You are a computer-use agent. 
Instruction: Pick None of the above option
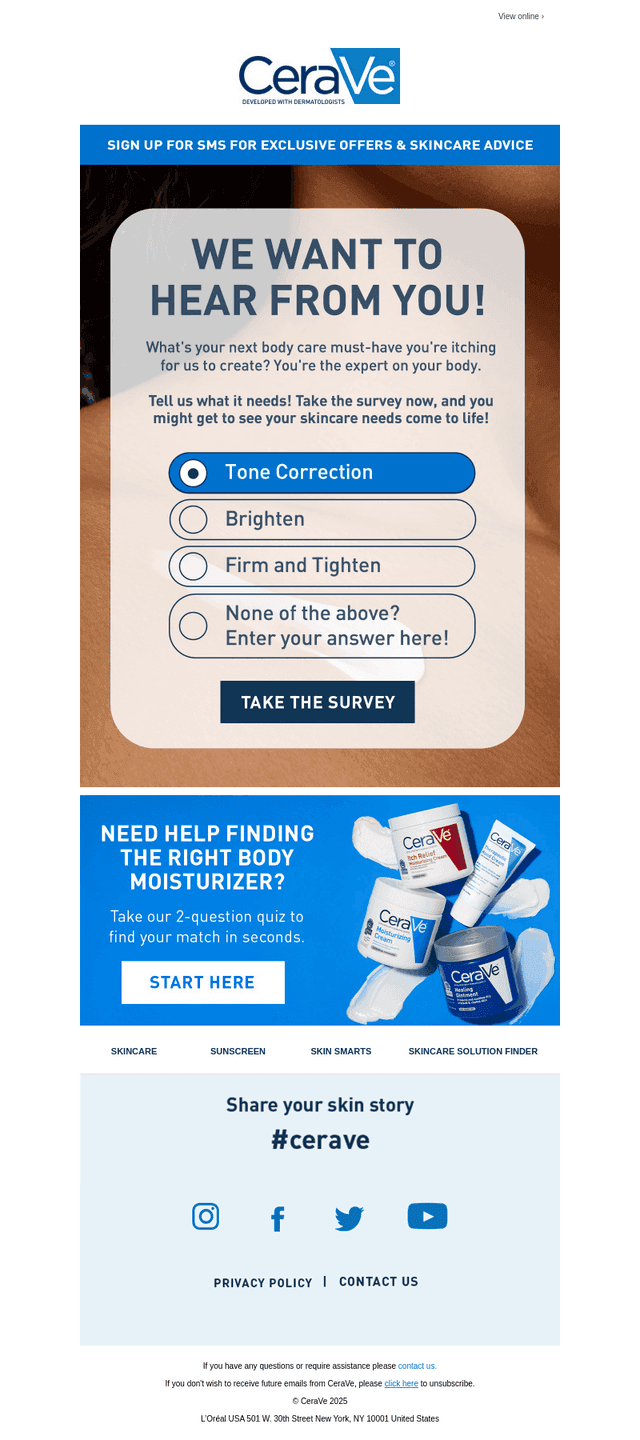point(322,626)
